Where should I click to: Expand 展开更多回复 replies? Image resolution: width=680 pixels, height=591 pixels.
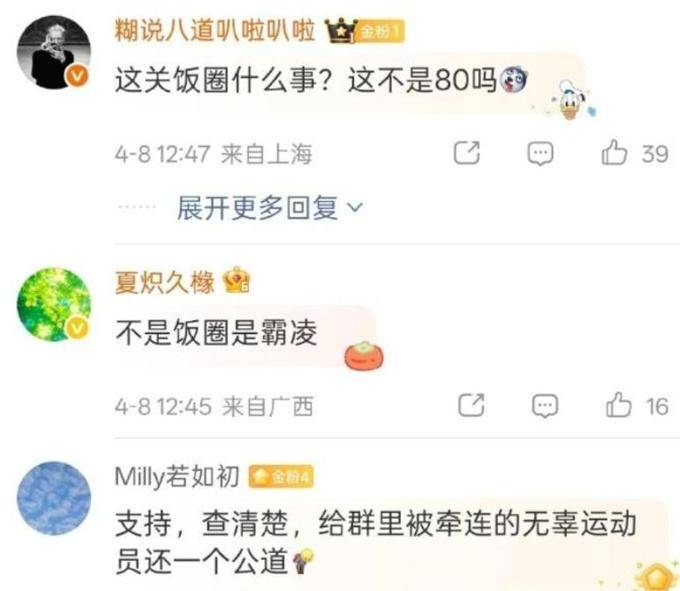(x=270, y=208)
